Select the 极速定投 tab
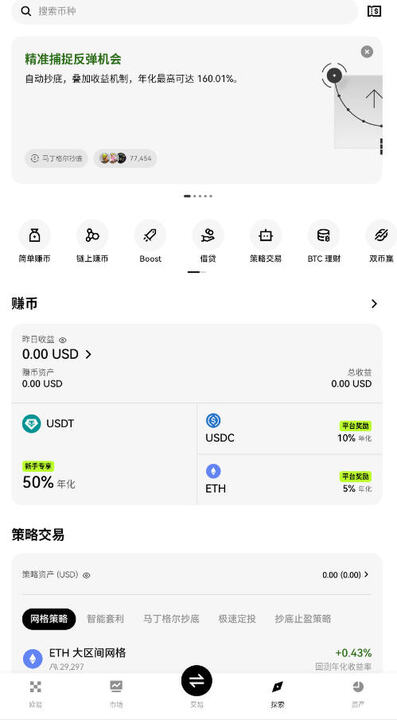The width and height of the screenshot is (397, 720). tap(237, 619)
